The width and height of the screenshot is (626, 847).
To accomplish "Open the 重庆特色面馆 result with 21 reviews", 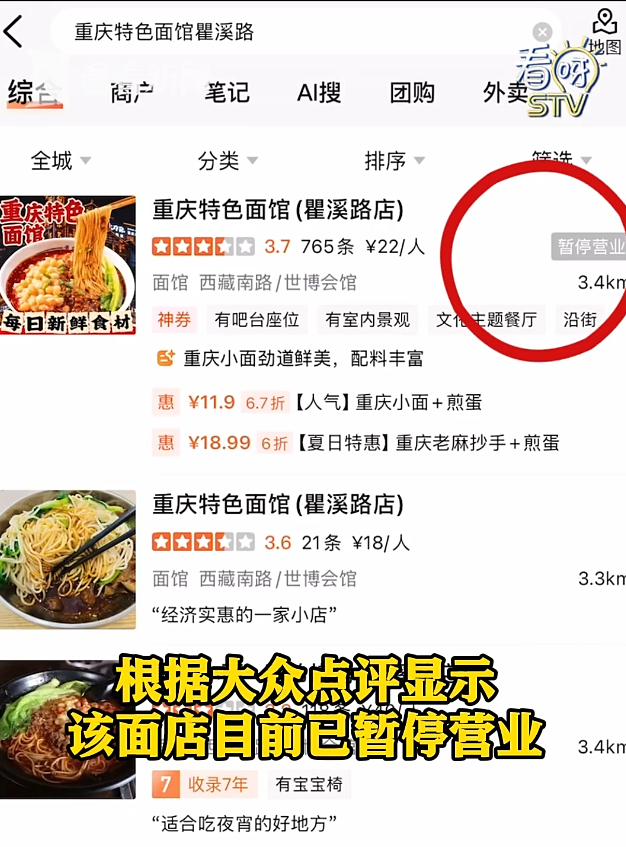I will pos(278,504).
